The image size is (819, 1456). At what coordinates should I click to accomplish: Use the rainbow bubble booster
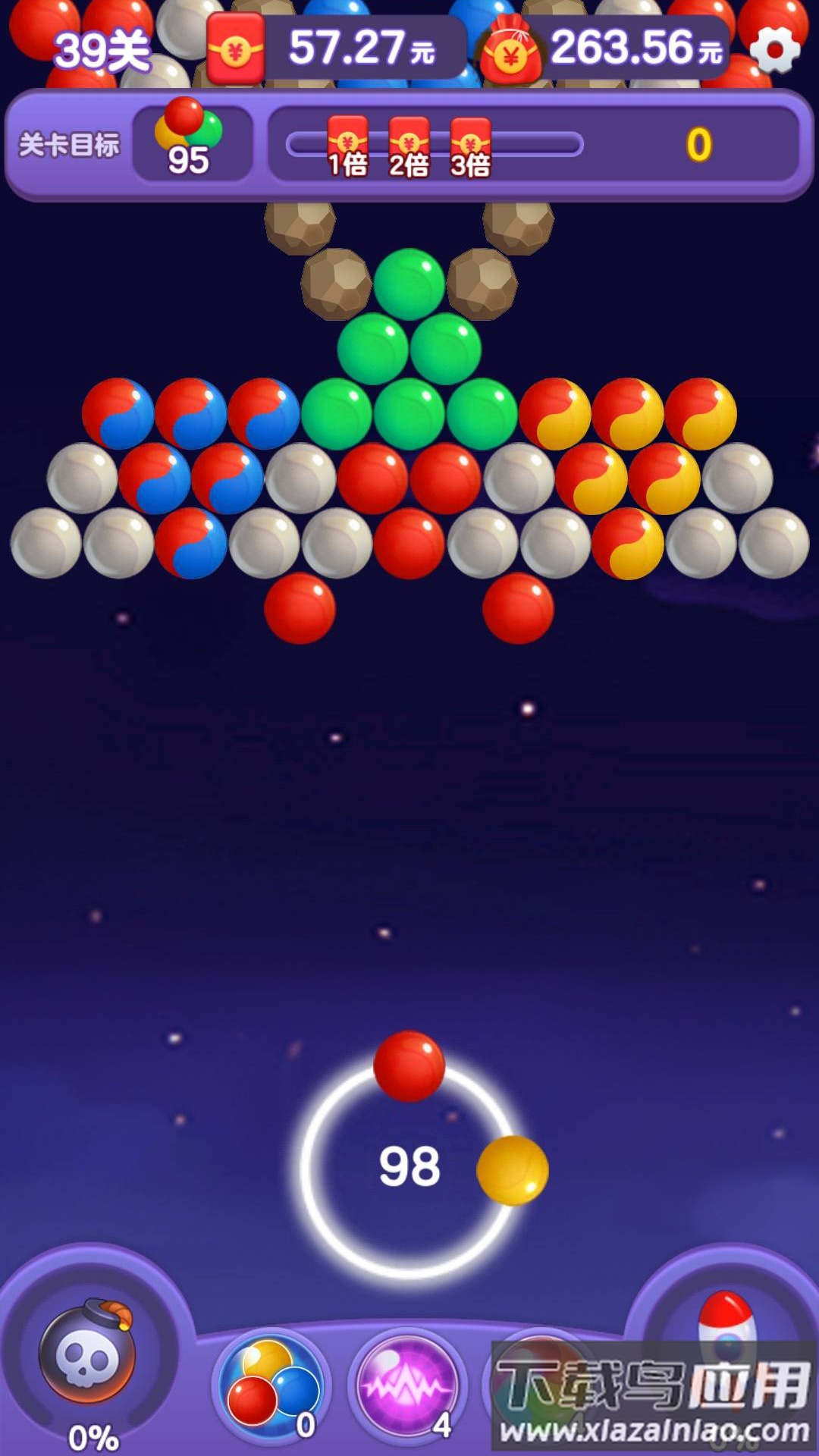point(271,1385)
